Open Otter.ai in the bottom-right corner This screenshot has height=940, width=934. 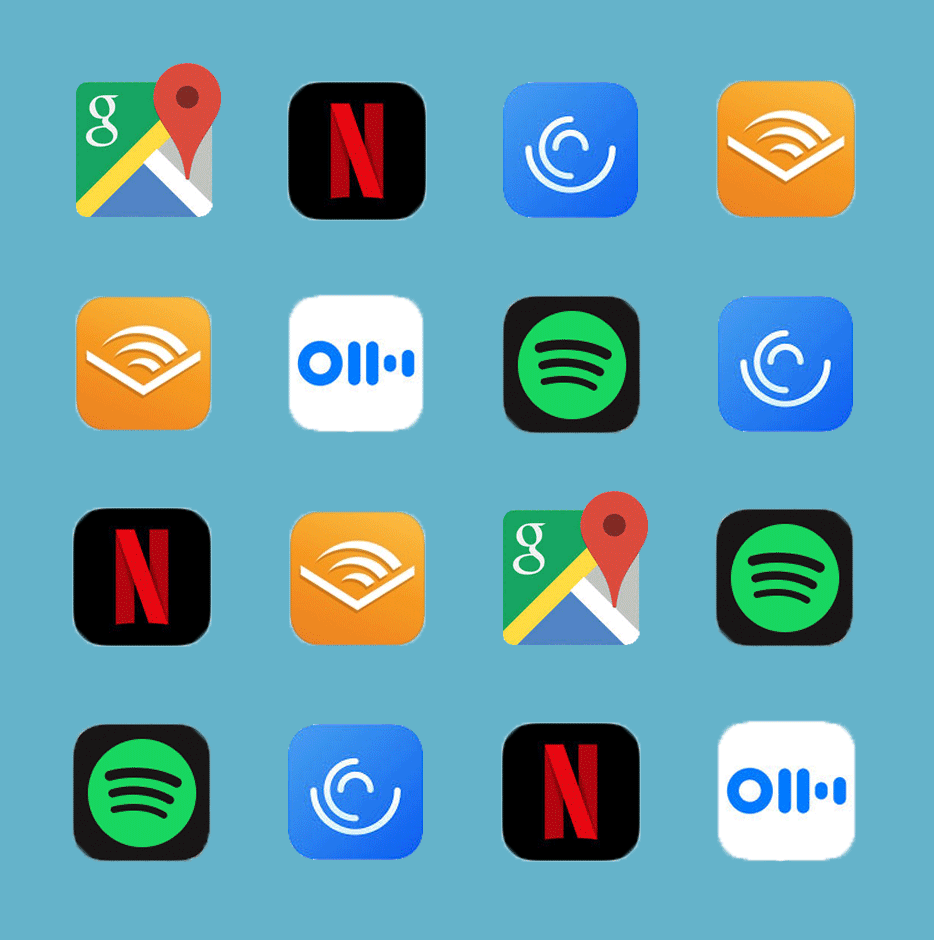785,793
